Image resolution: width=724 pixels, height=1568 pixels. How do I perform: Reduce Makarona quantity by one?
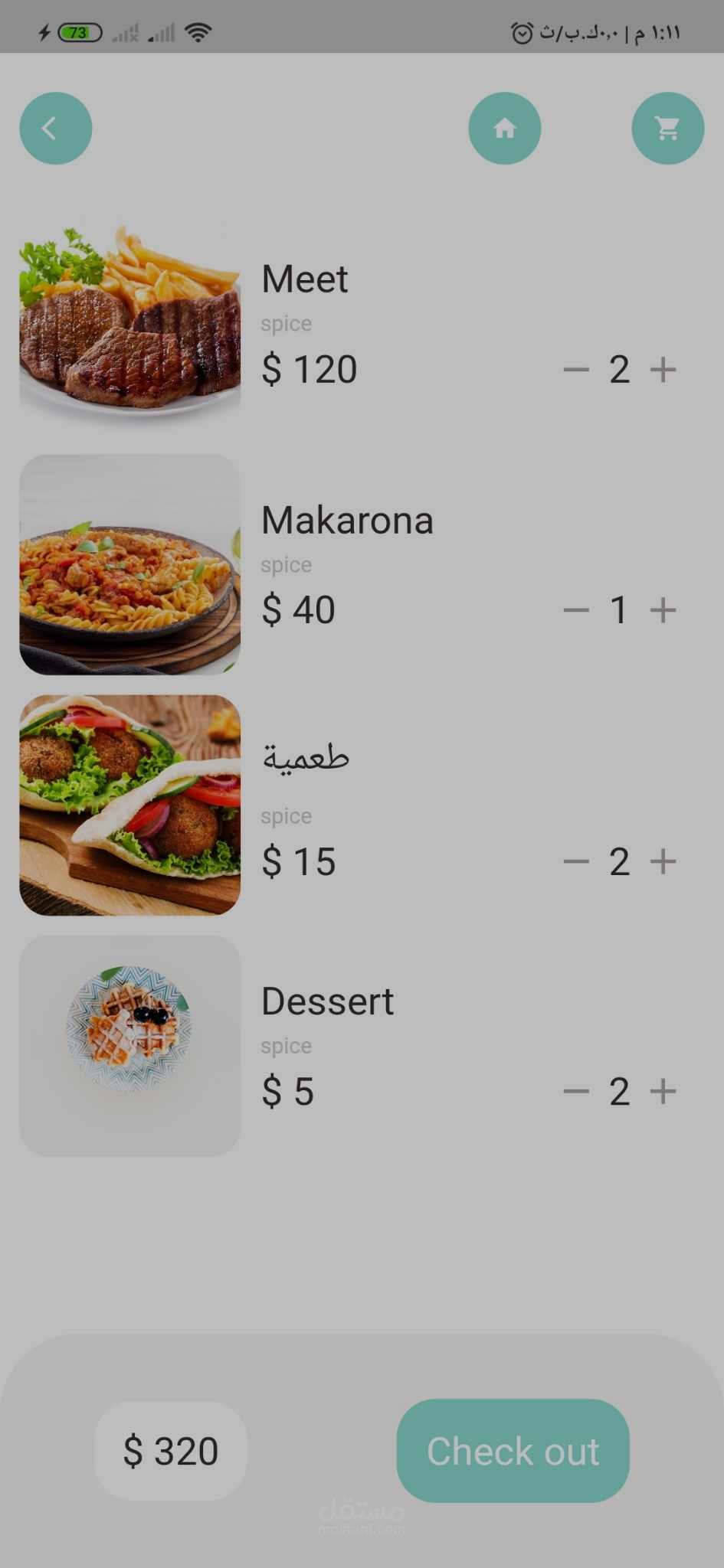pyautogui.click(x=575, y=610)
